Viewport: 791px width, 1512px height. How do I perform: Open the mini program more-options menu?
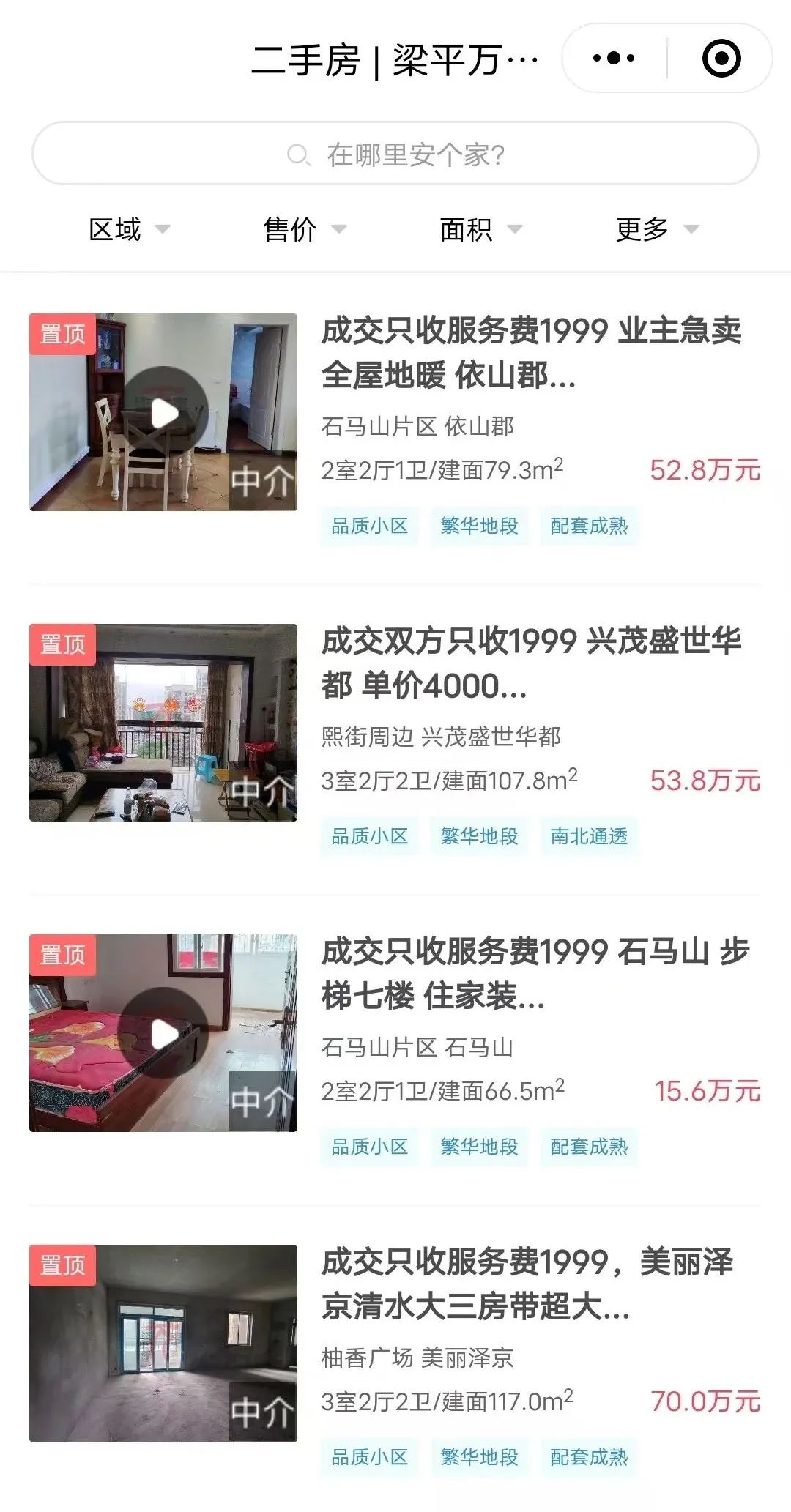pos(614,58)
